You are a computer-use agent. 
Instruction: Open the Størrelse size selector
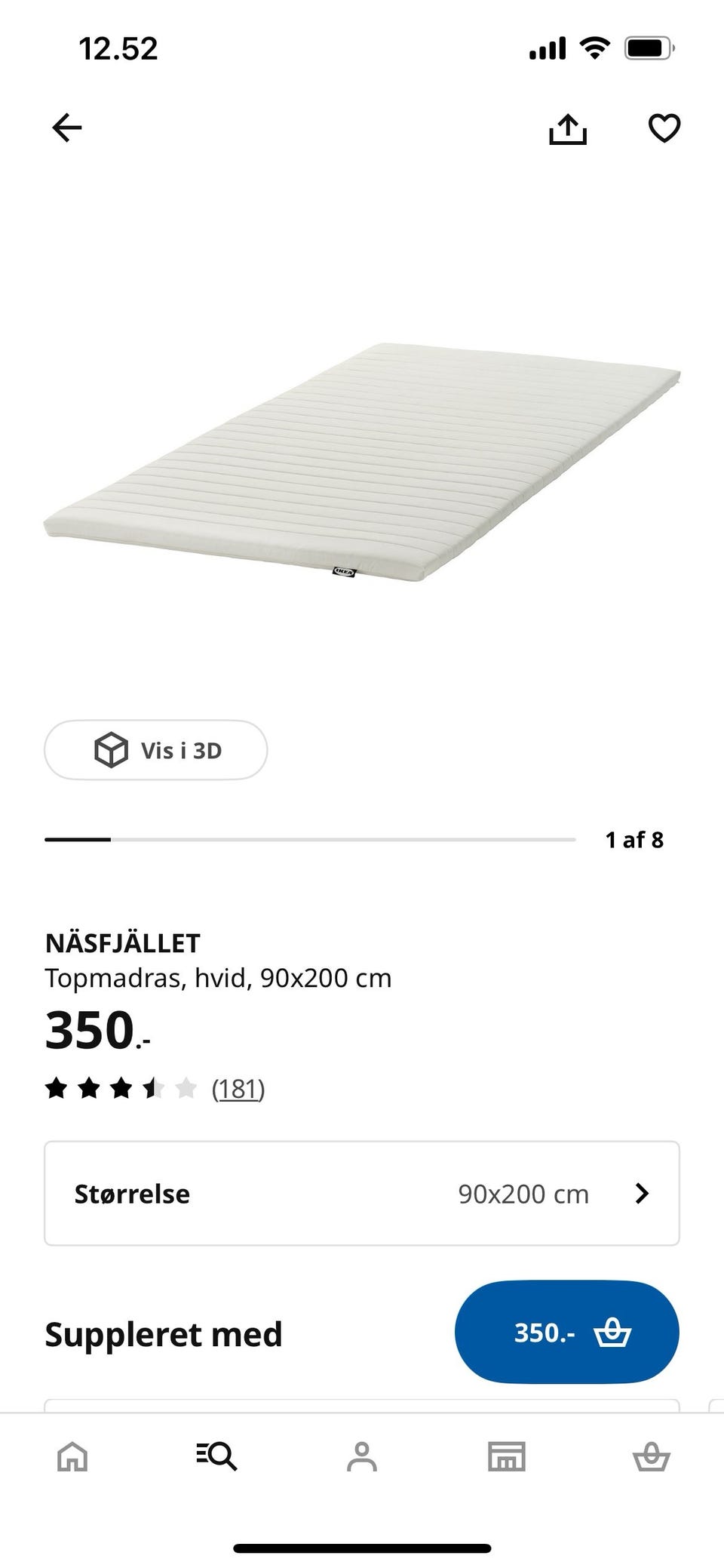pyautogui.click(x=362, y=1193)
